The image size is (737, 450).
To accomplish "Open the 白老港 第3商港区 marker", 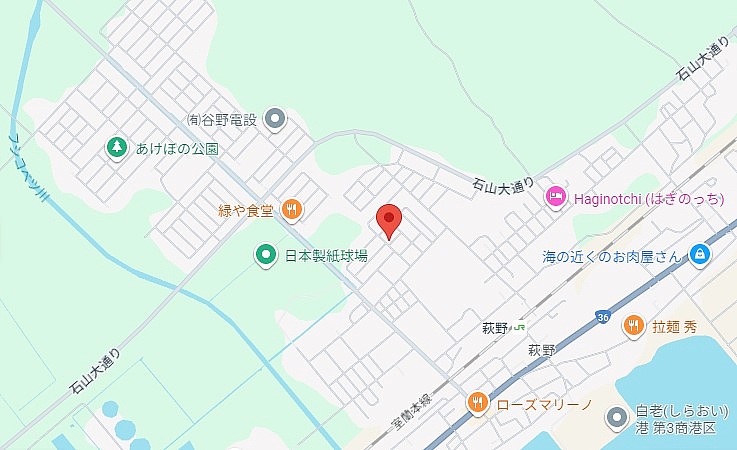I will point(617,419).
